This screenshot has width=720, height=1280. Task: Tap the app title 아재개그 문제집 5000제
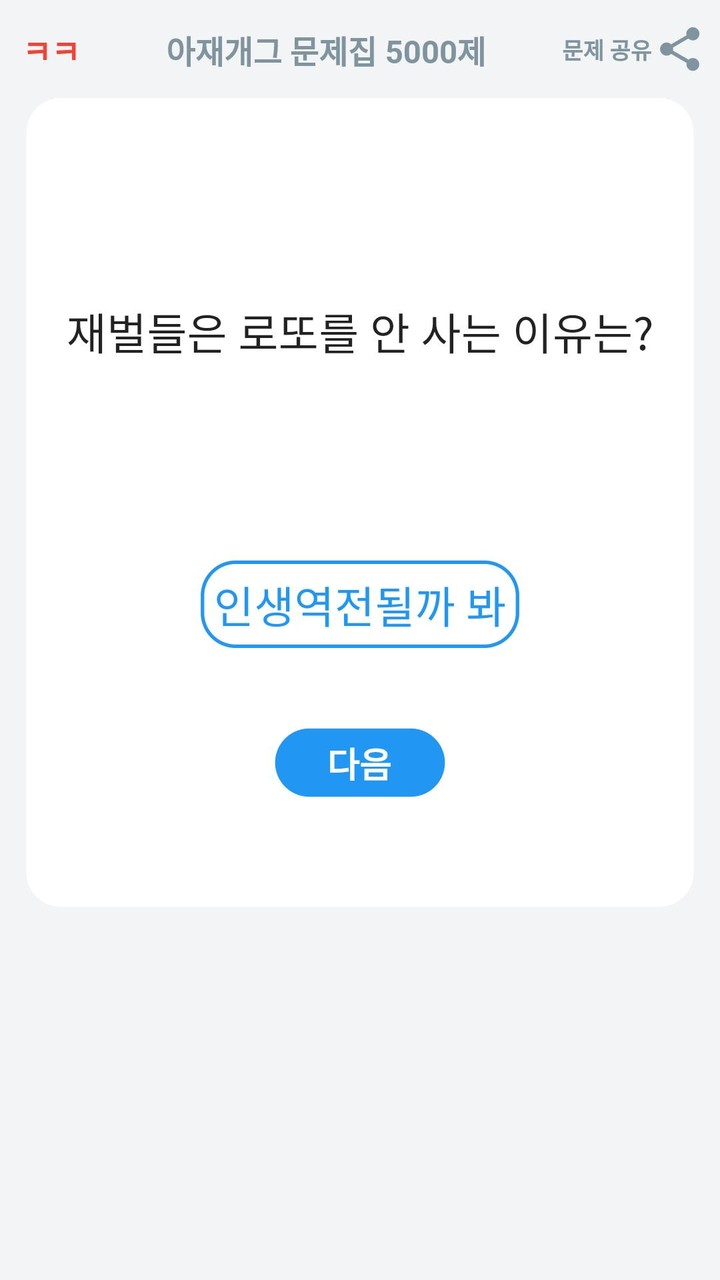pos(327,52)
